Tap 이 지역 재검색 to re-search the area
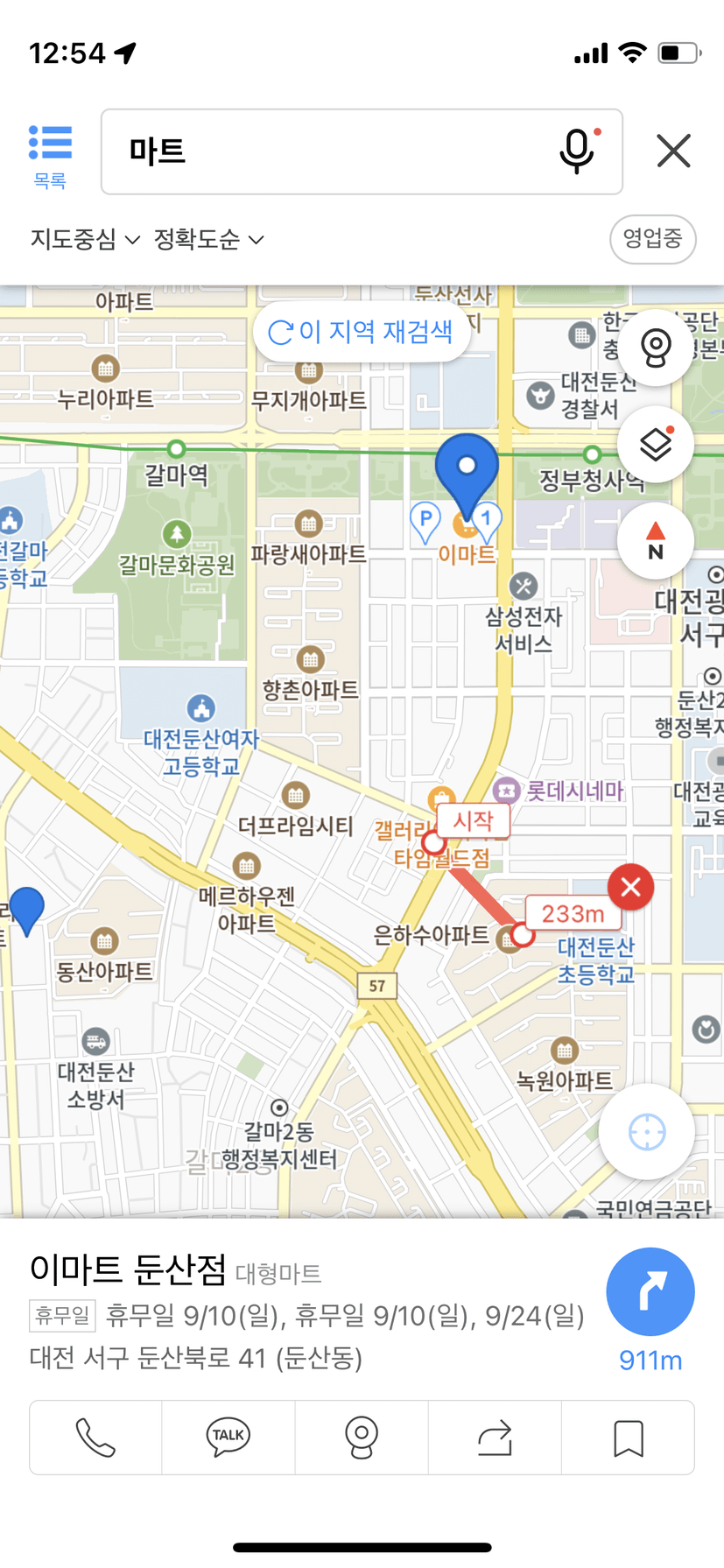724x1568 pixels. (361, 332)
